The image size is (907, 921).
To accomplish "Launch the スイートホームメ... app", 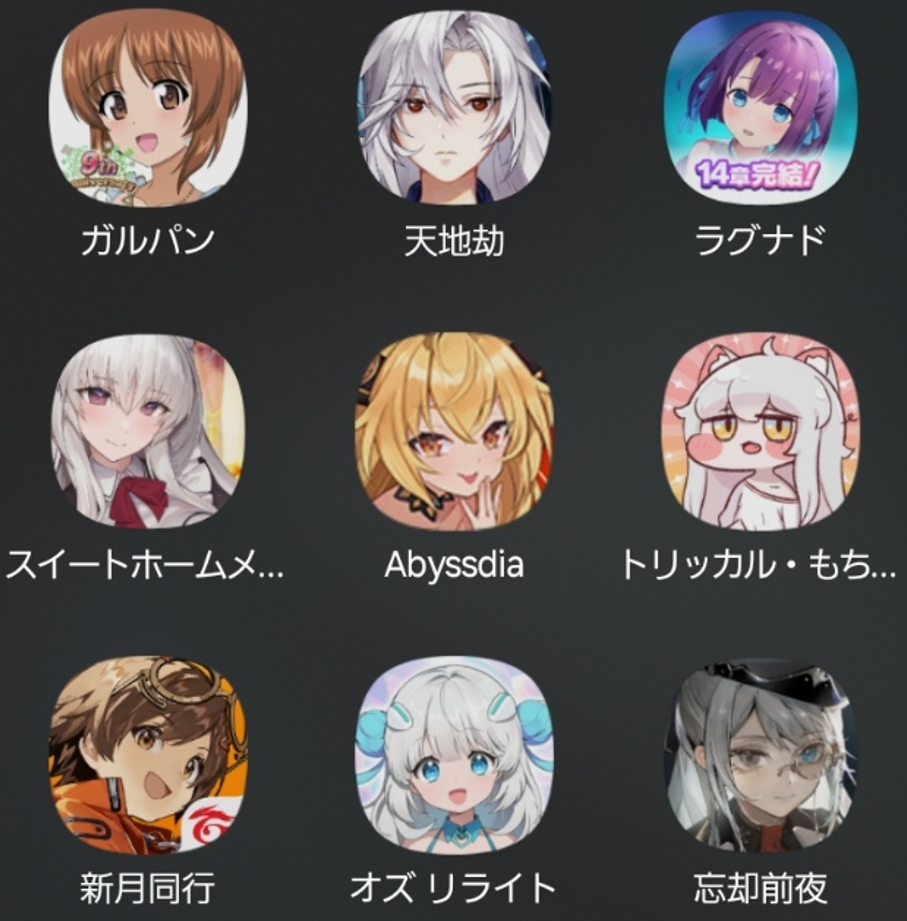I will coord(148,432).
